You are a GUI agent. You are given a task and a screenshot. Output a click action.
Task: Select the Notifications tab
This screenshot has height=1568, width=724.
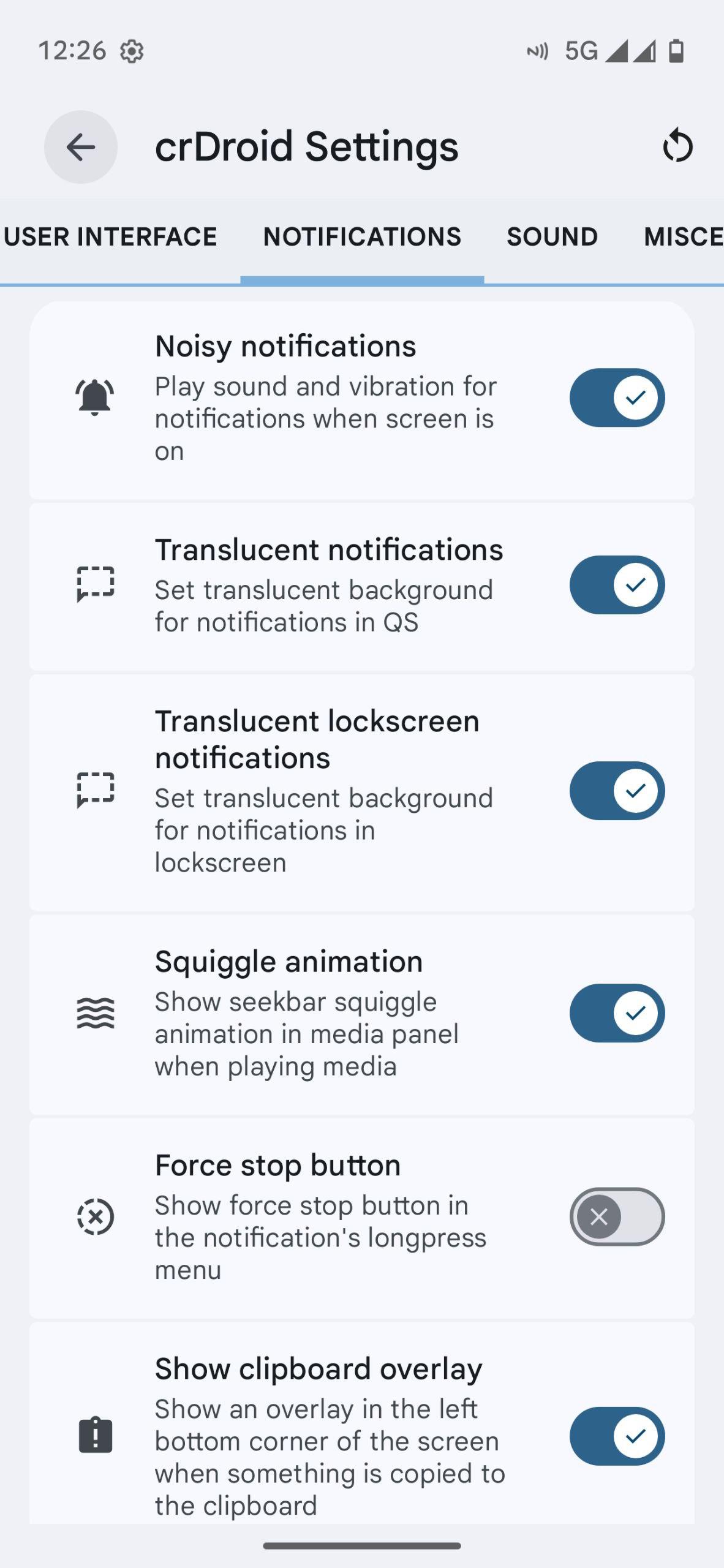(x=362, y=237)
